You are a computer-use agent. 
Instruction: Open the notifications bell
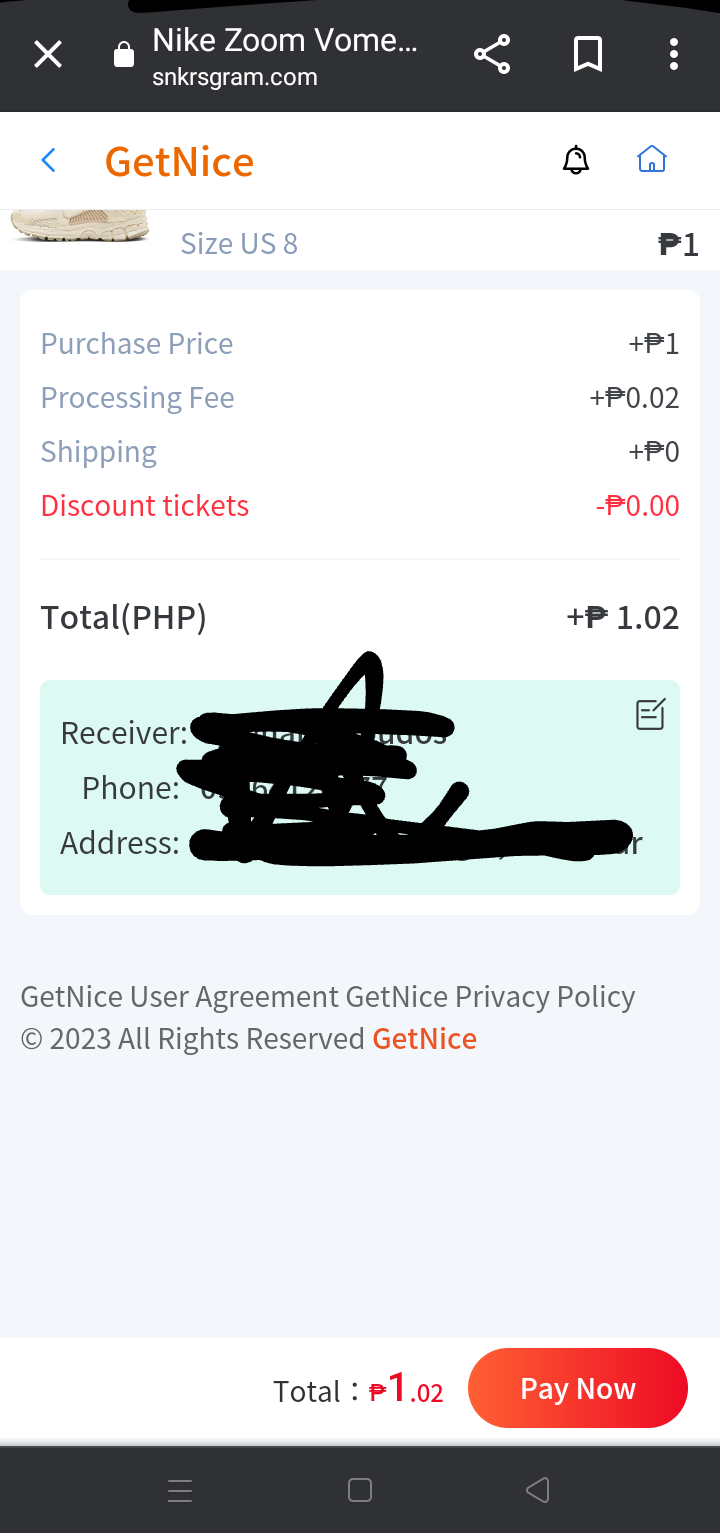click(x=576, y=160)
